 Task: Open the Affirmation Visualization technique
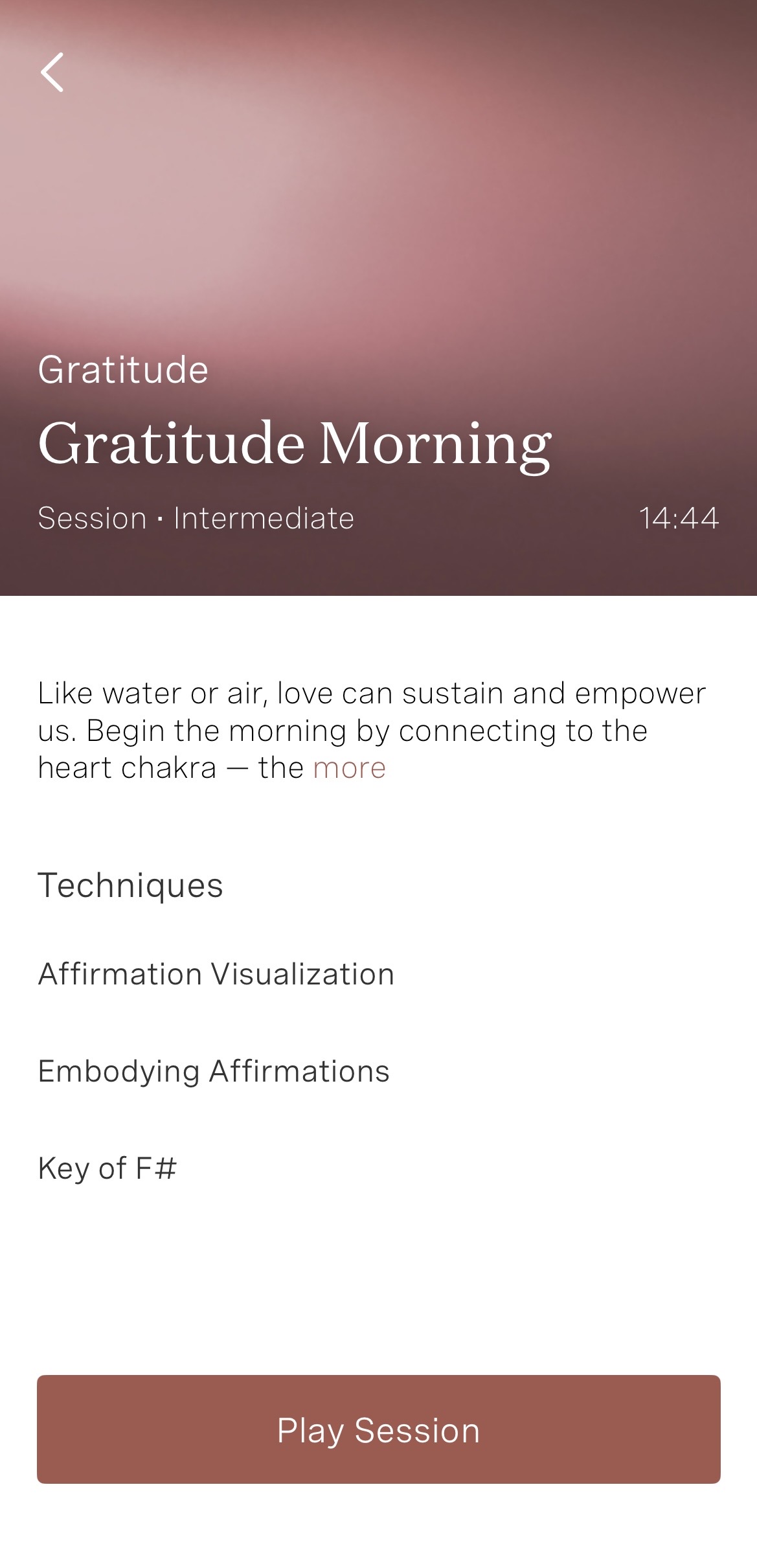point(216,974)
